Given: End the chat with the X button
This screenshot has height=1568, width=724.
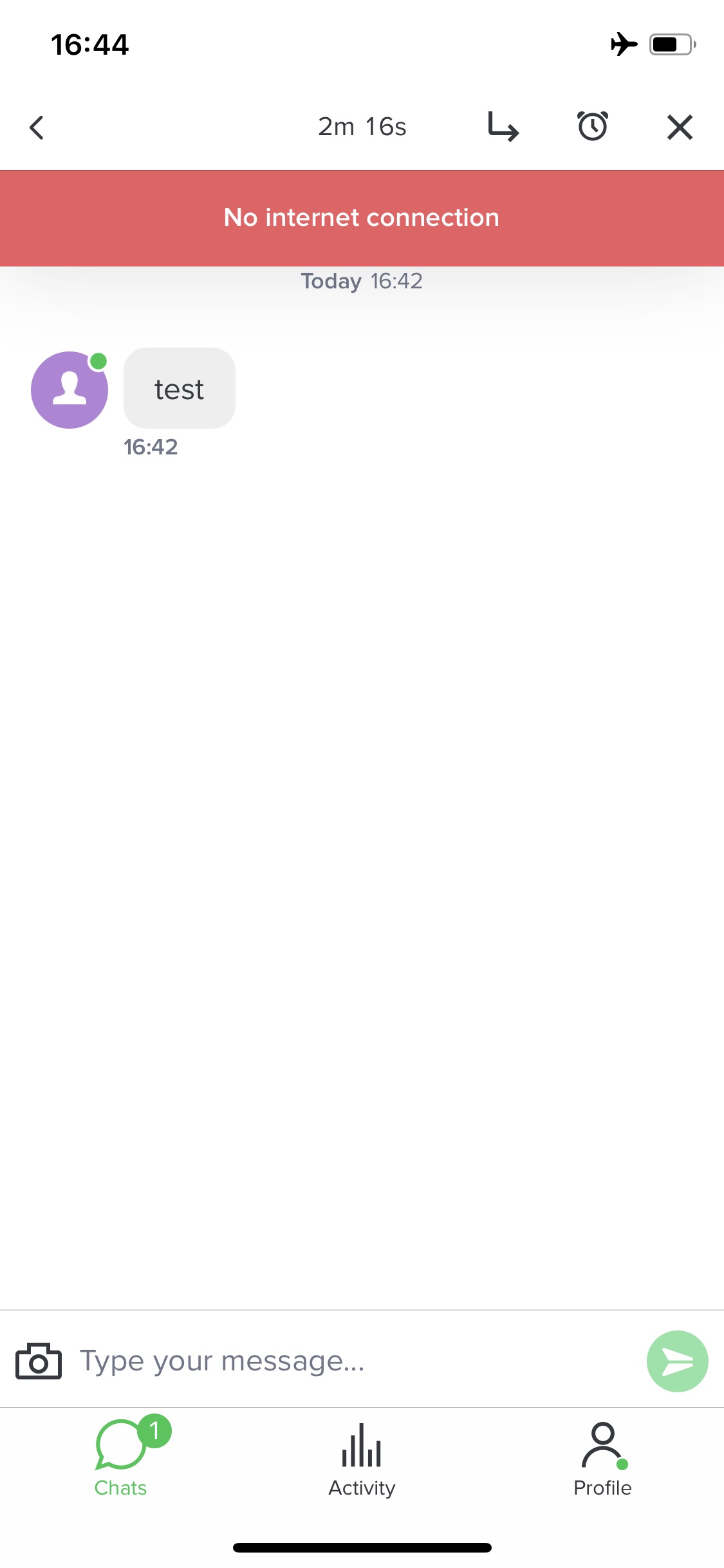Looking at the screenshot, I should (x=680, y=126).
